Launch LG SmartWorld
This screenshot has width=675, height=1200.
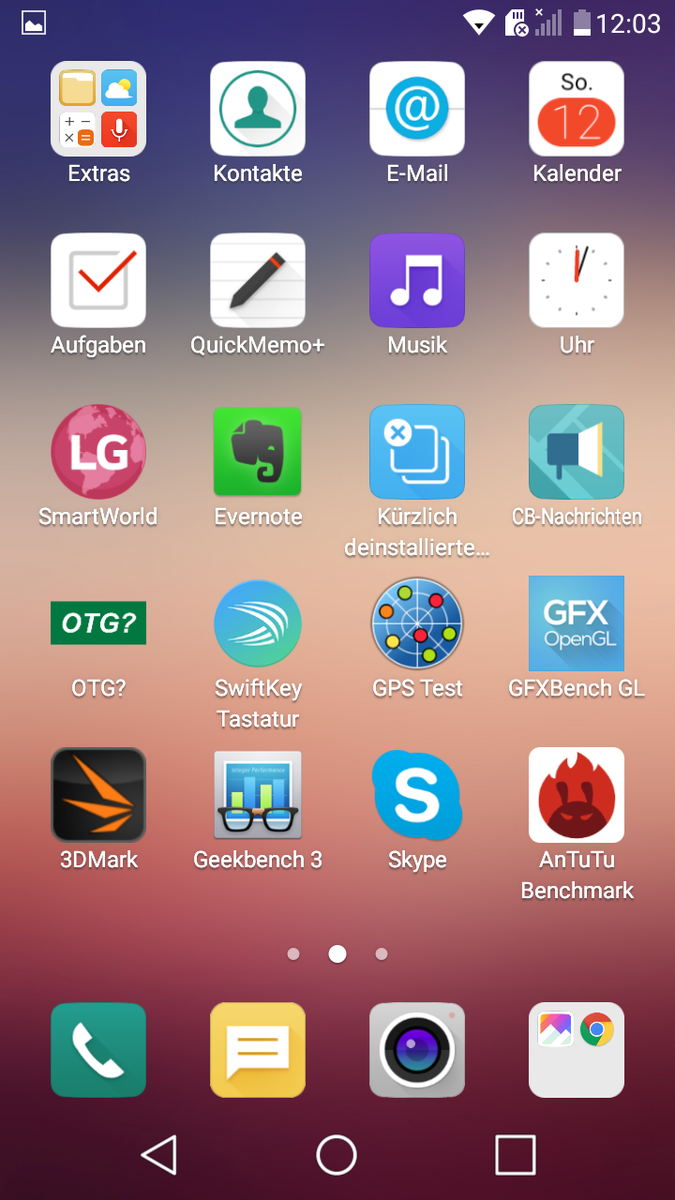pos(98,452)
